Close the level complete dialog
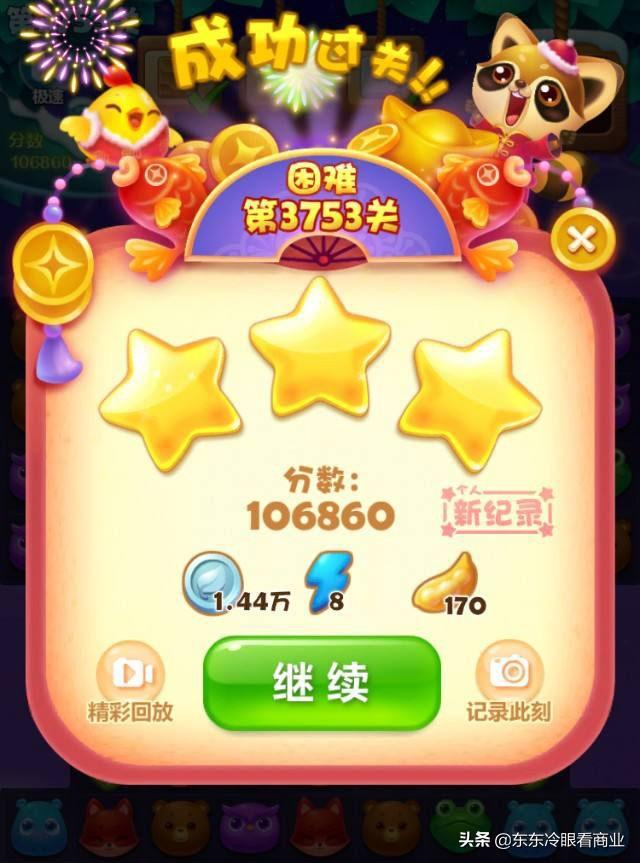The image size is (640, 863). [581, 240]
